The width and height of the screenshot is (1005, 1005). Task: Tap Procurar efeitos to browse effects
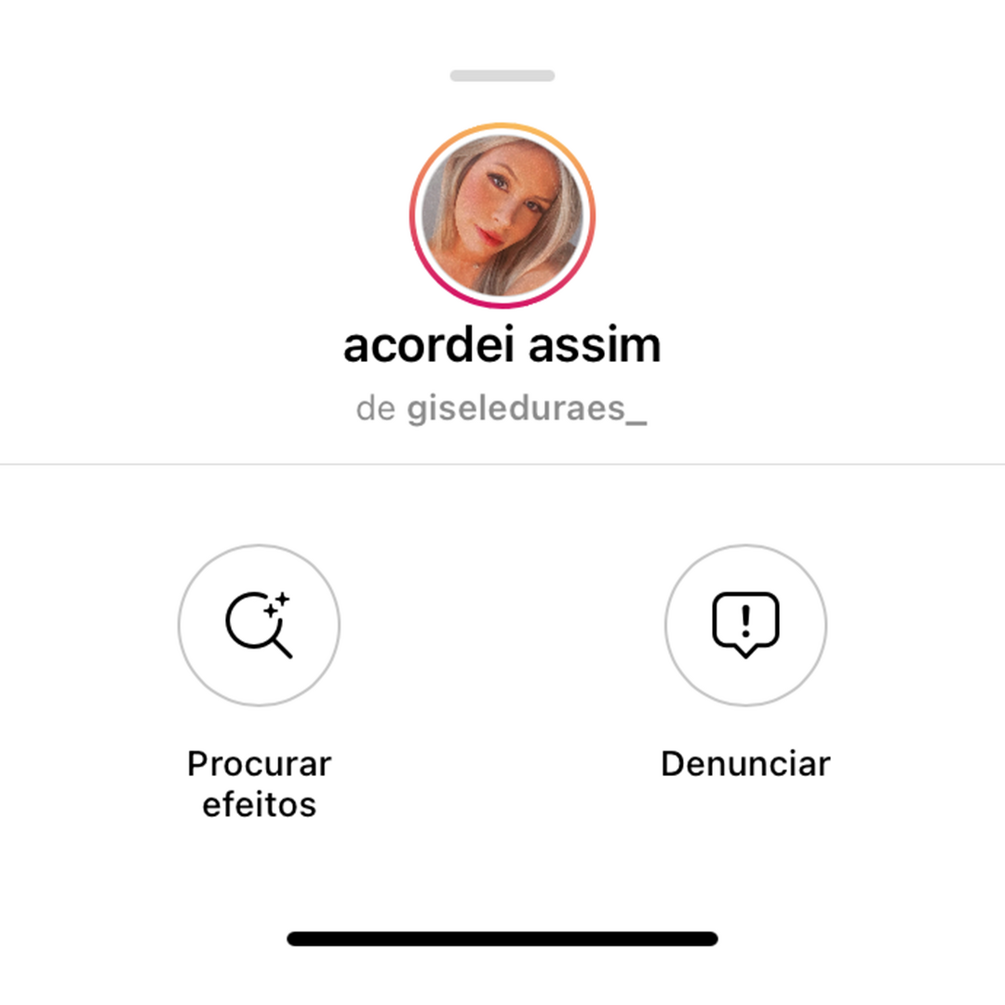tap(259, 625)
